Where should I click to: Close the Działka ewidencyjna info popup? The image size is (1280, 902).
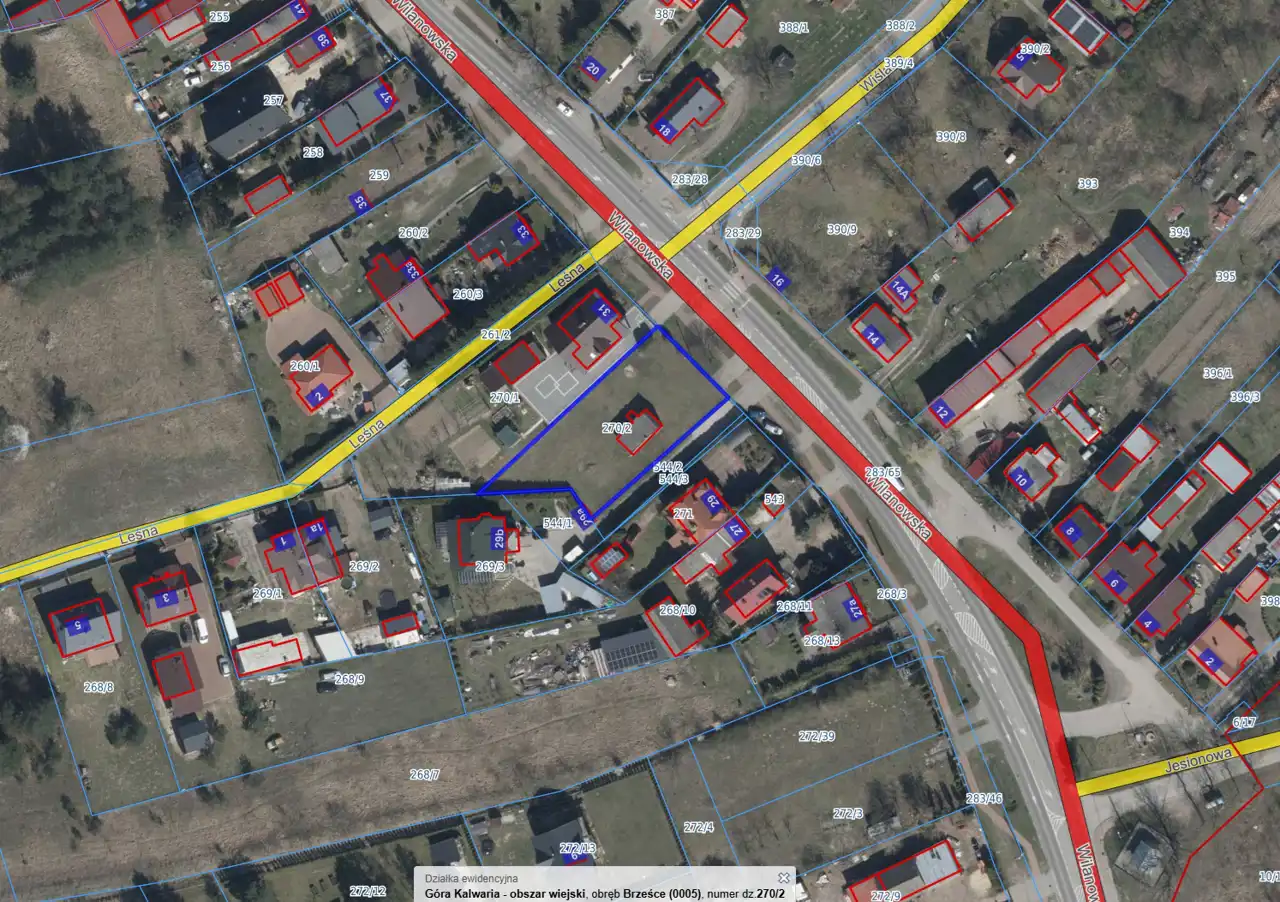pos(784,878)
